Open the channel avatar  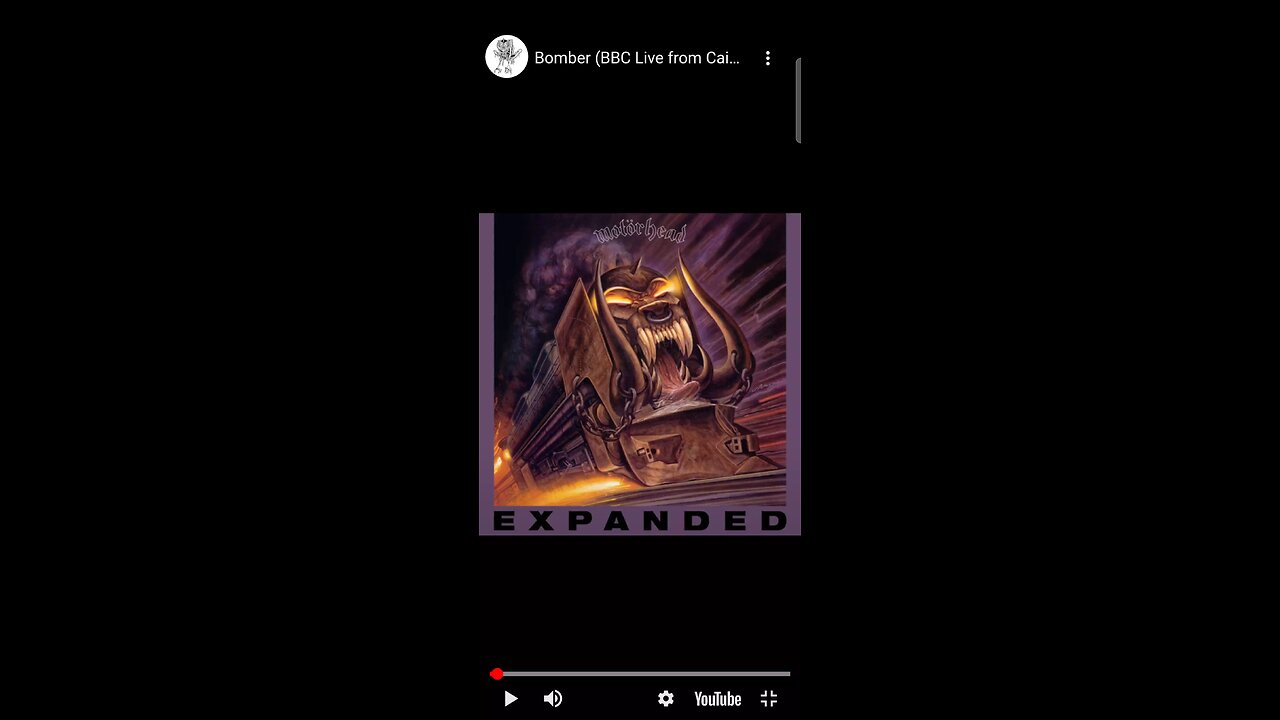tap(506, 57)
